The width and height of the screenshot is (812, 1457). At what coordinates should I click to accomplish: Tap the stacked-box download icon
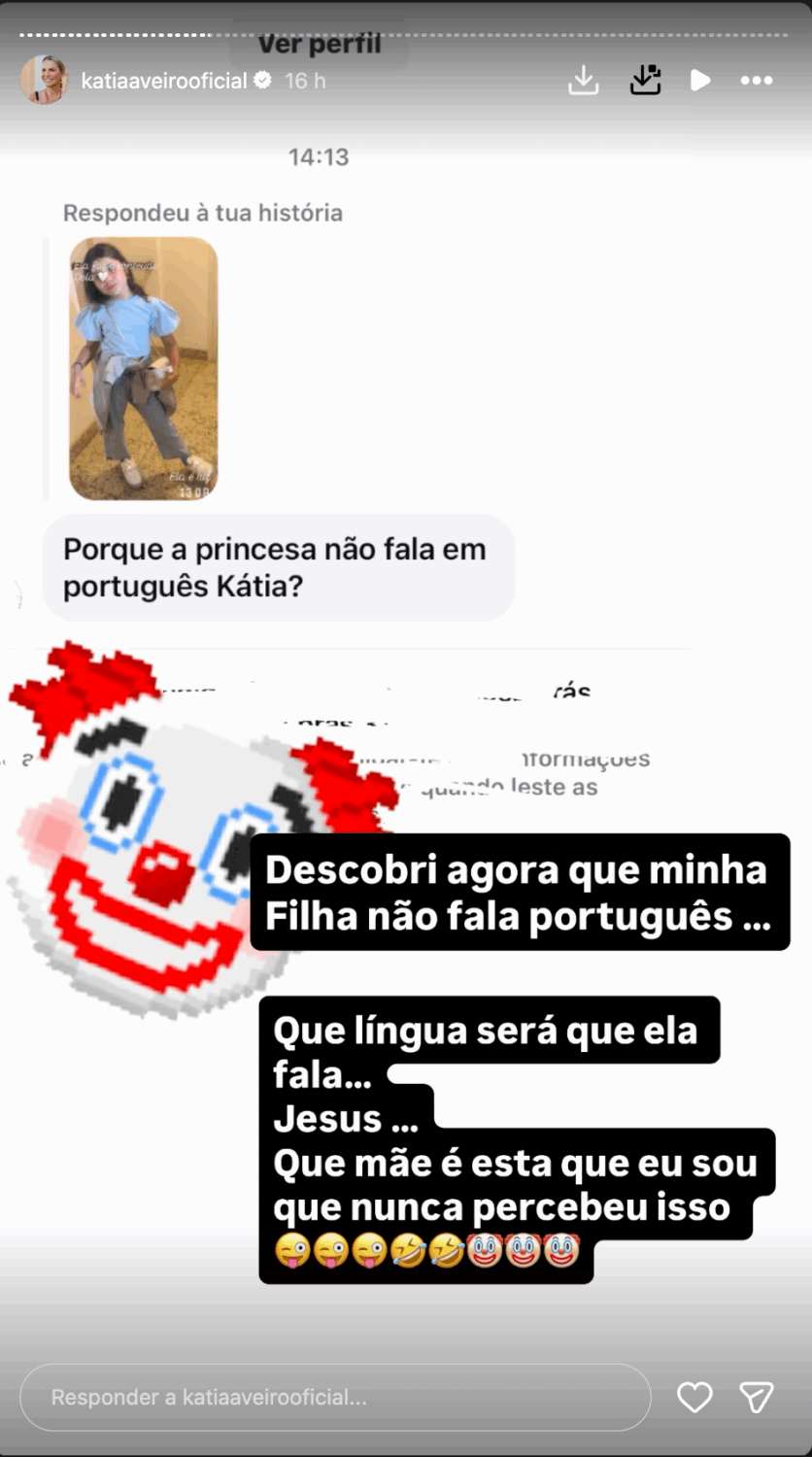click(645, 81)
